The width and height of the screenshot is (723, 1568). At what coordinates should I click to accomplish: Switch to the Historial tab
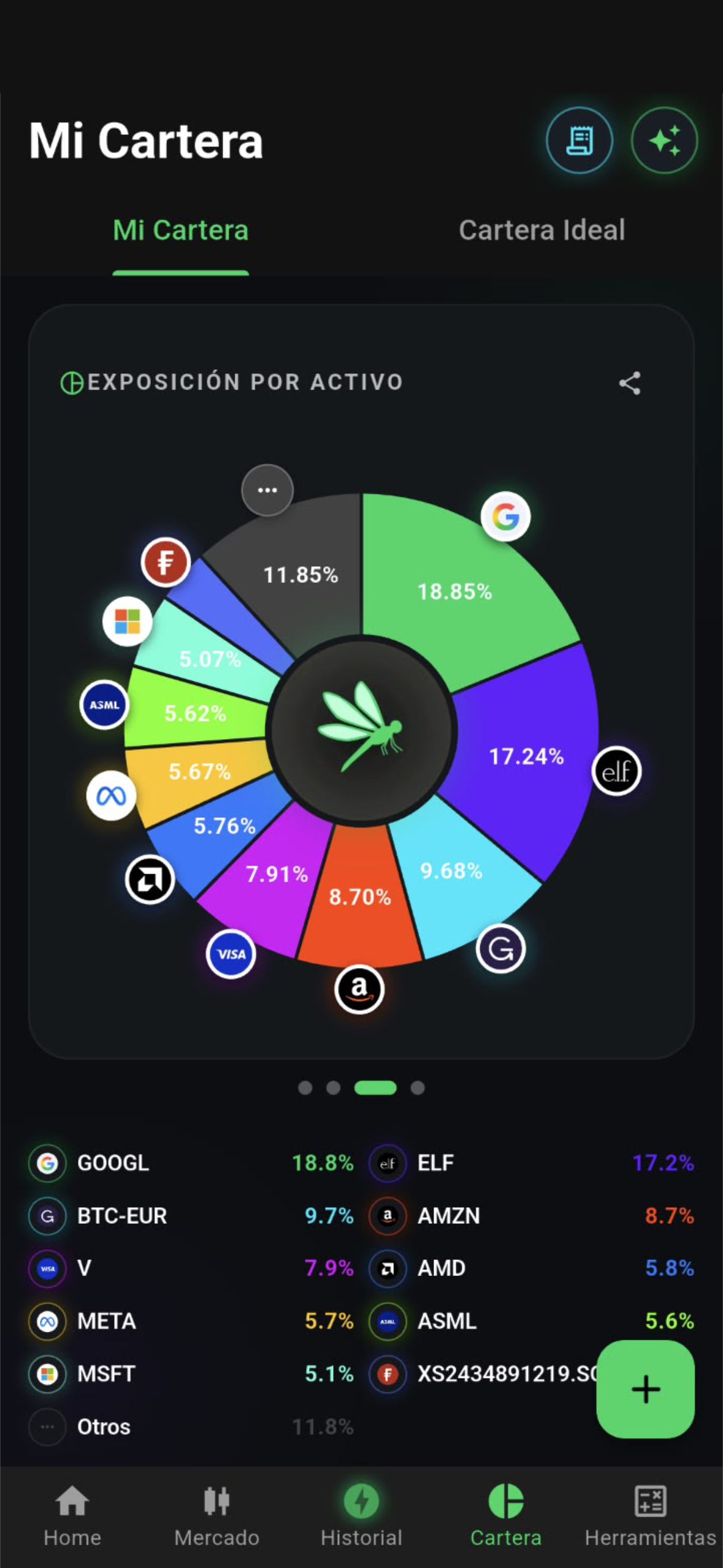coord(361,1515)
